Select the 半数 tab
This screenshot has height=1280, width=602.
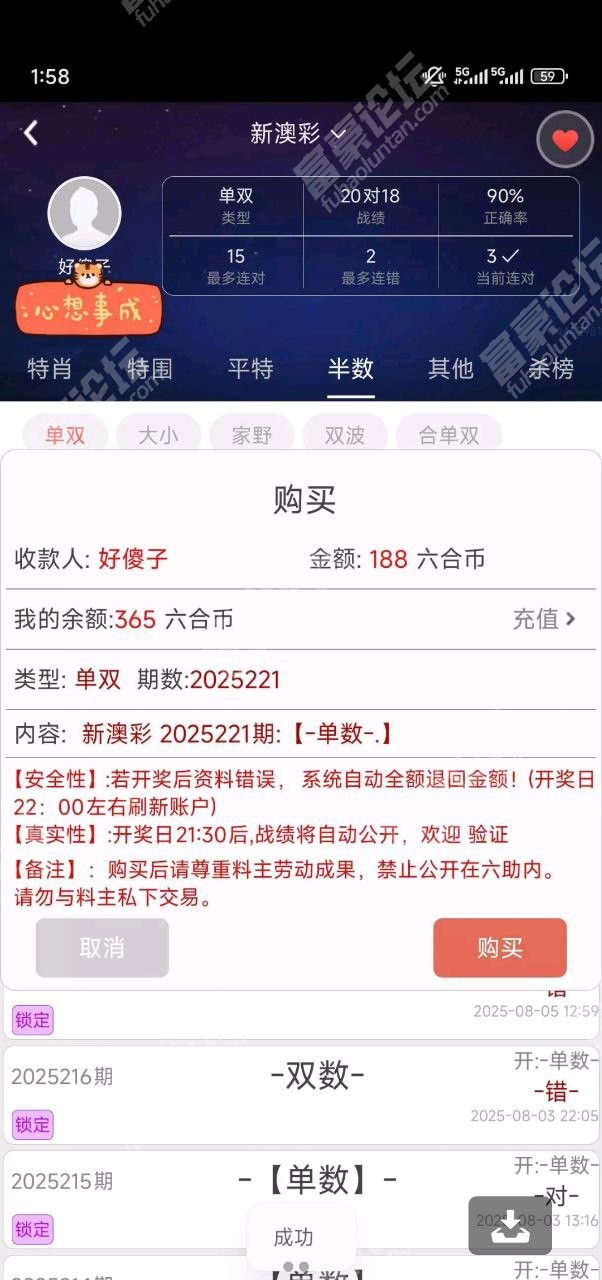tap(350, 368)
